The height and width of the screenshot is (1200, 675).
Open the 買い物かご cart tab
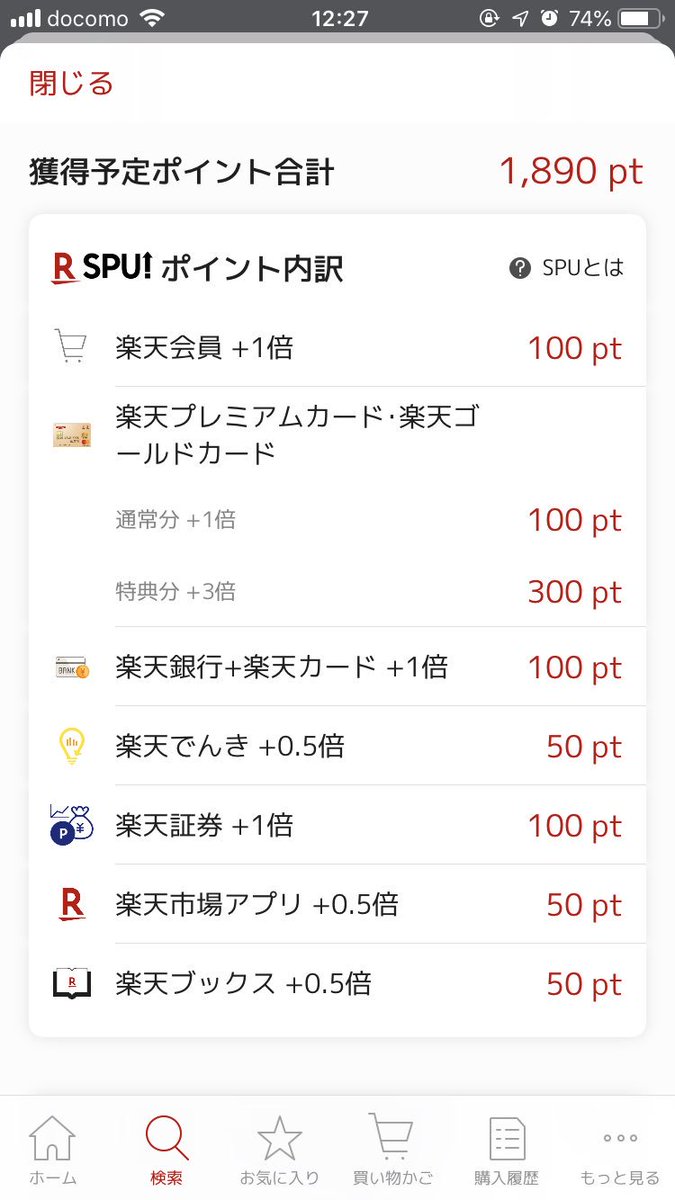tap(392, 1149)
